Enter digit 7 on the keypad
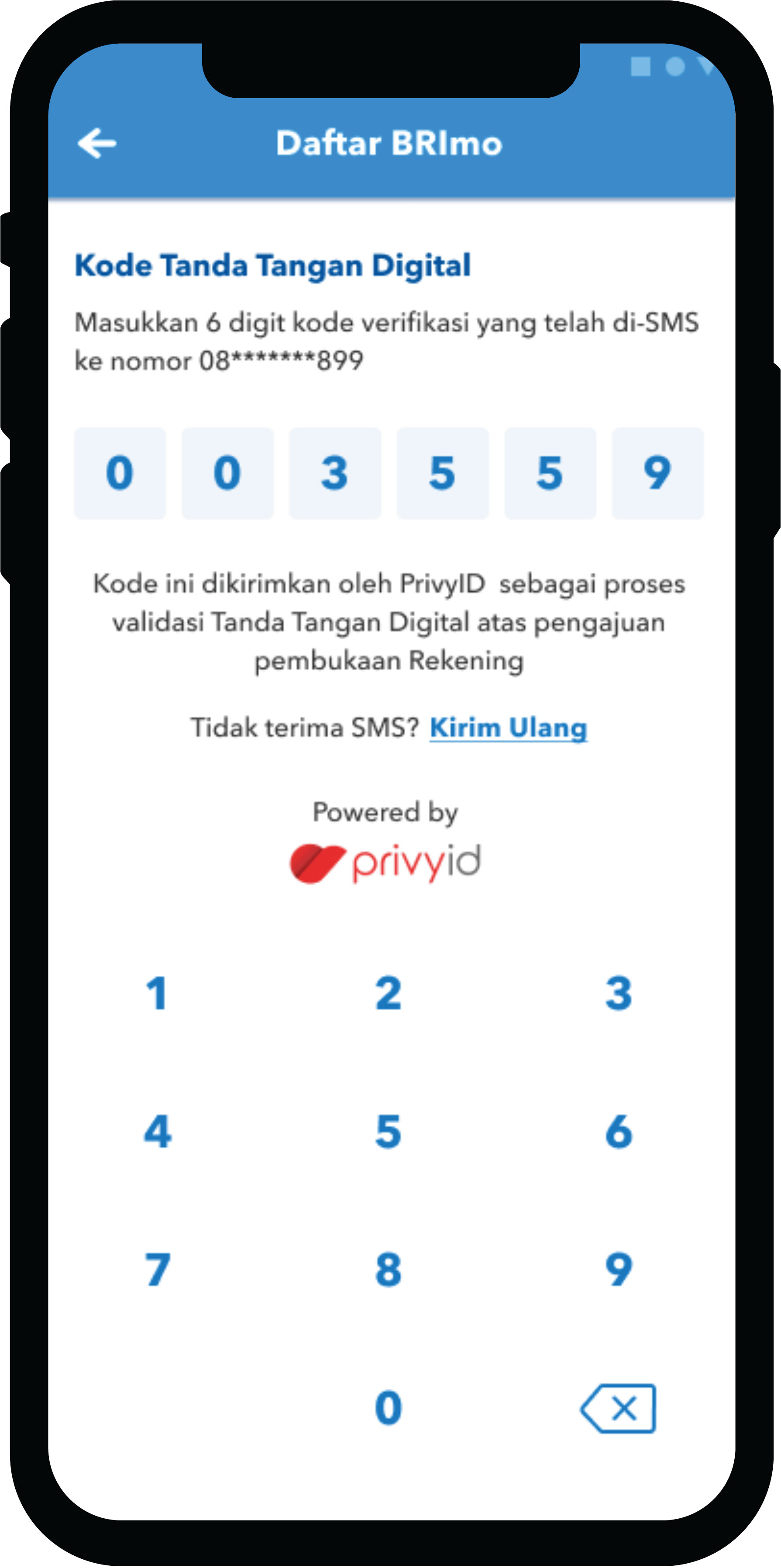Image resolution: width=781 pixels, height=1568 pixels. click(x=157, y=1270)
